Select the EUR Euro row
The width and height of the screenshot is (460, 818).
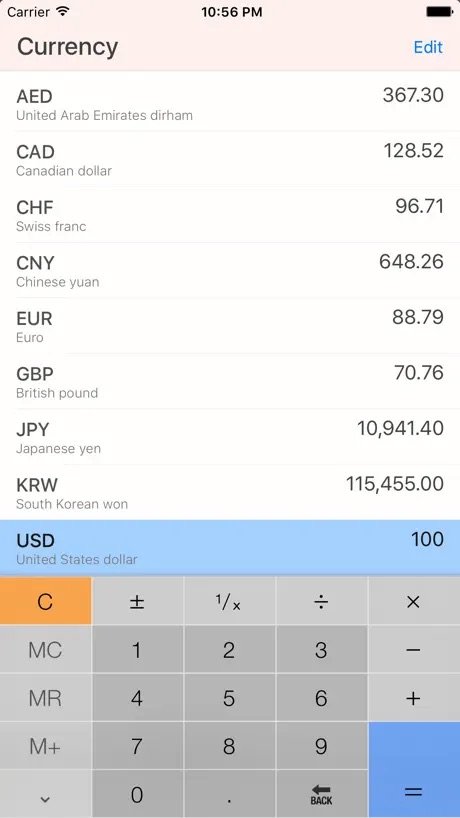click(230, 326)
